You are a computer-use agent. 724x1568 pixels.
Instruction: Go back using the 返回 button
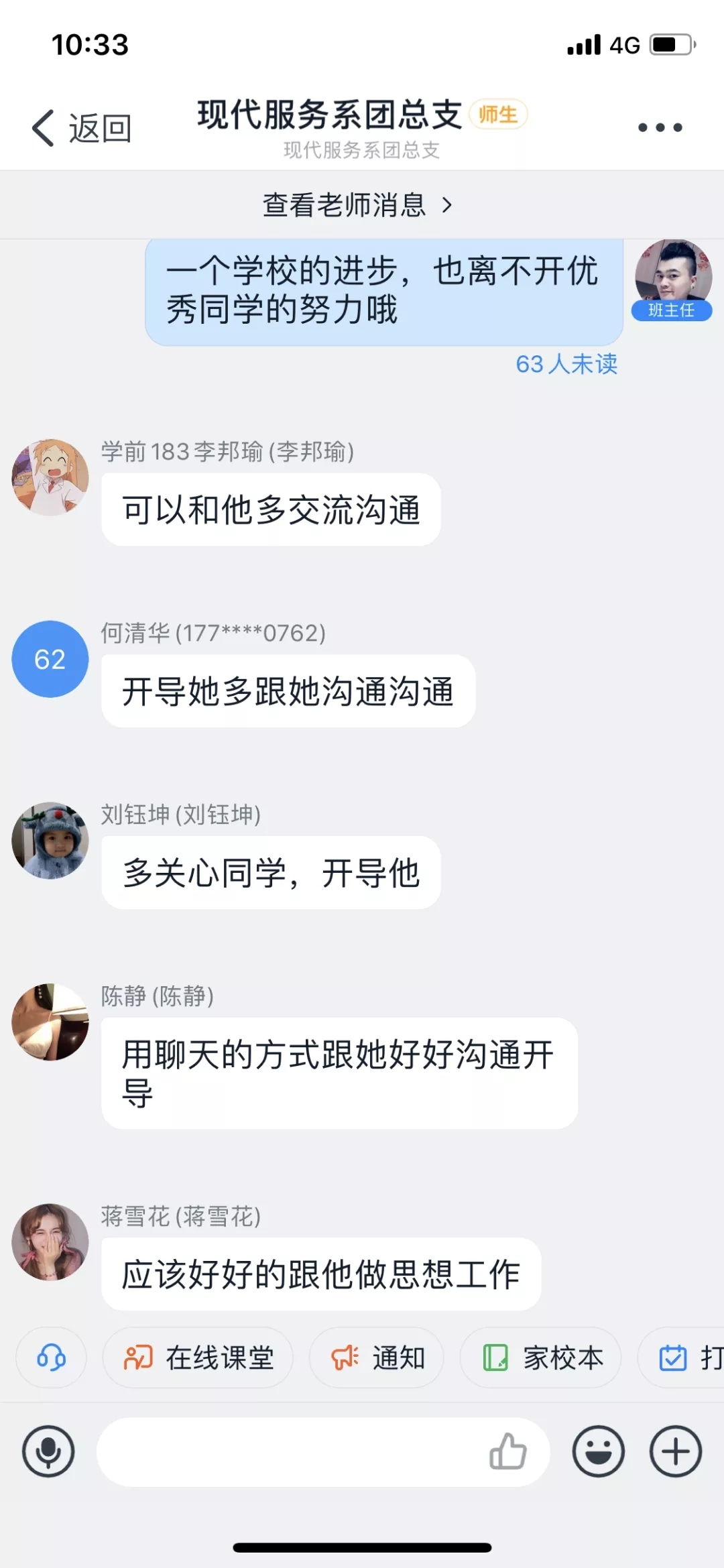[x=82, y=127]
